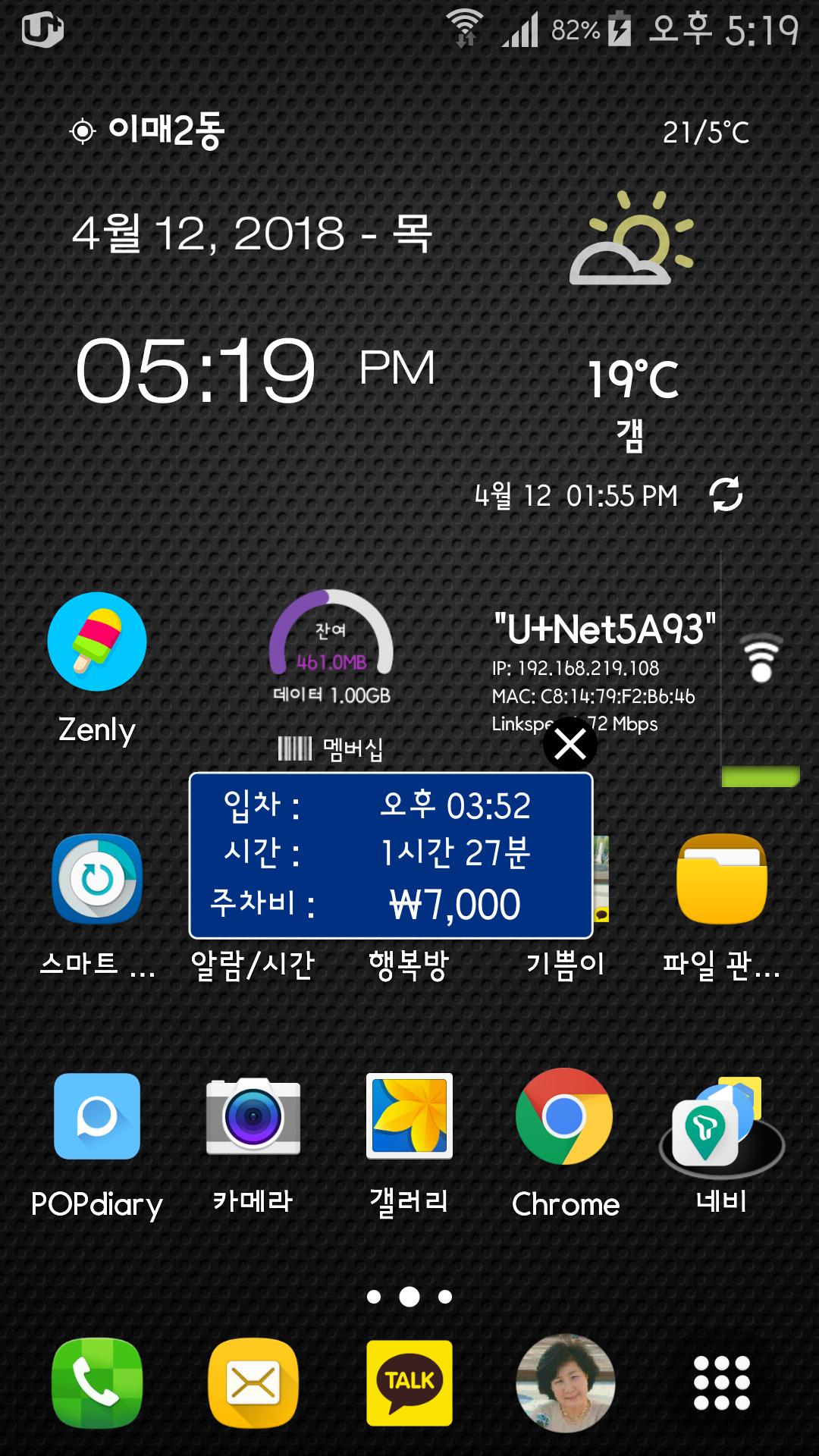Tap the 멤버십 barcode shortcut
Viewport: 819px width, 1456px height.
click(x=331, y=749)
